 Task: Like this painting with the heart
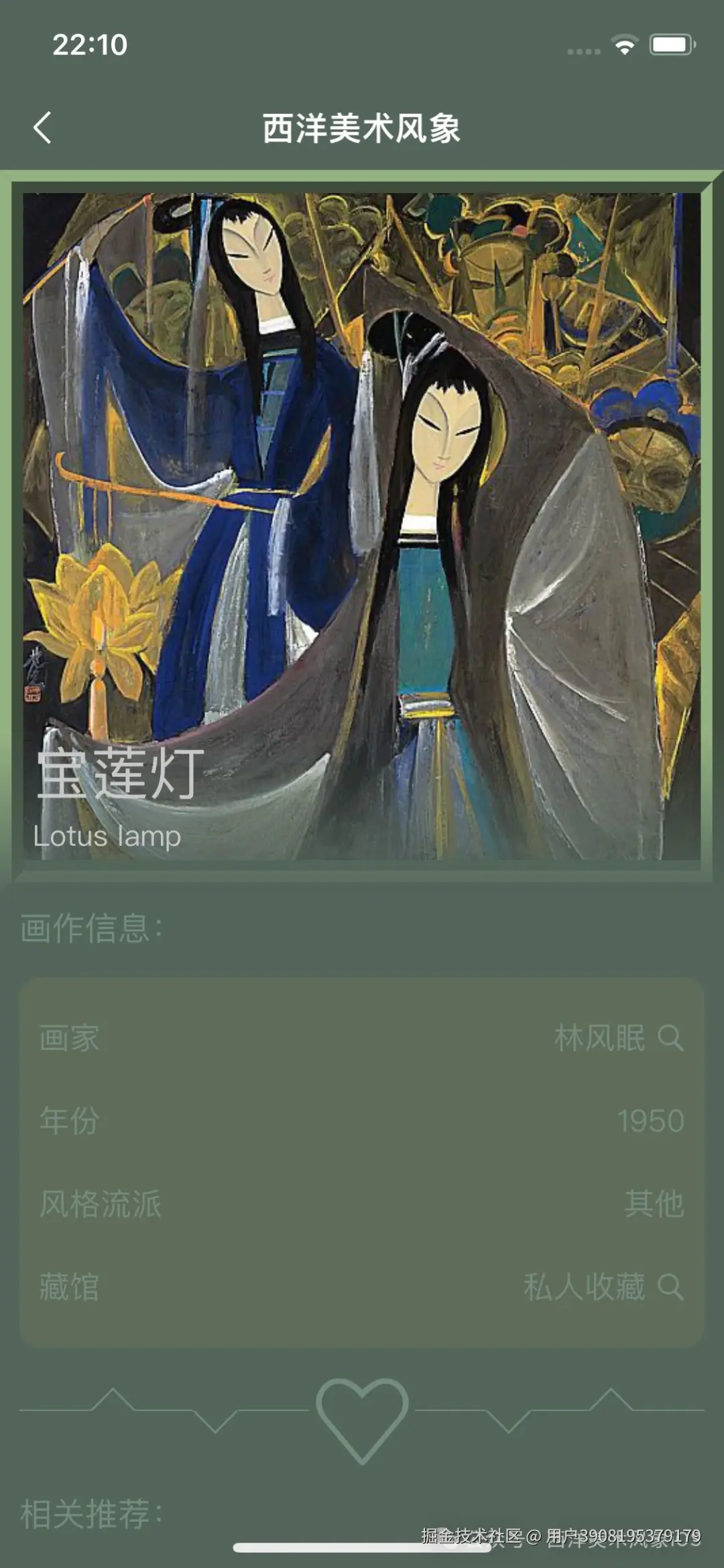(x=362, y=1419)
